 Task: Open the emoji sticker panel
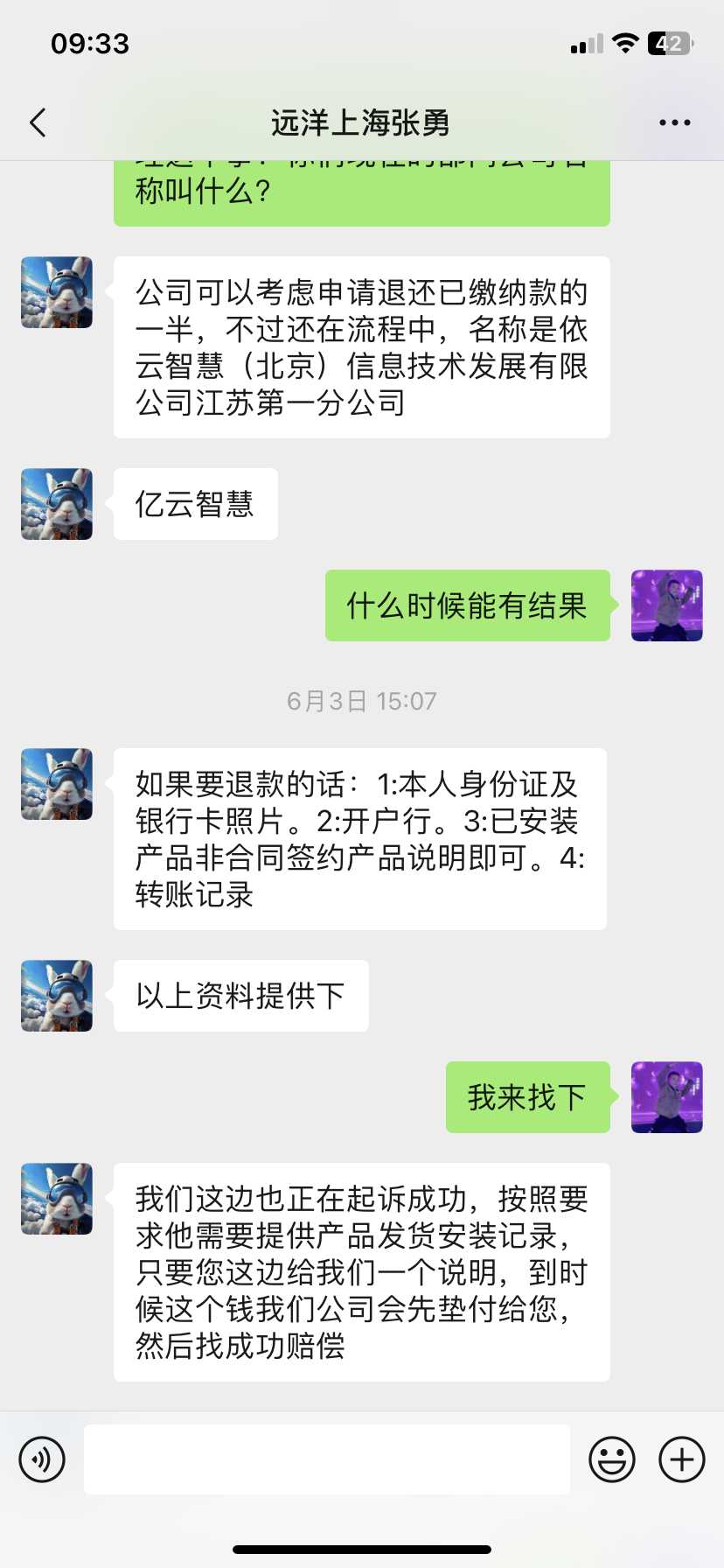point(611,1459)
